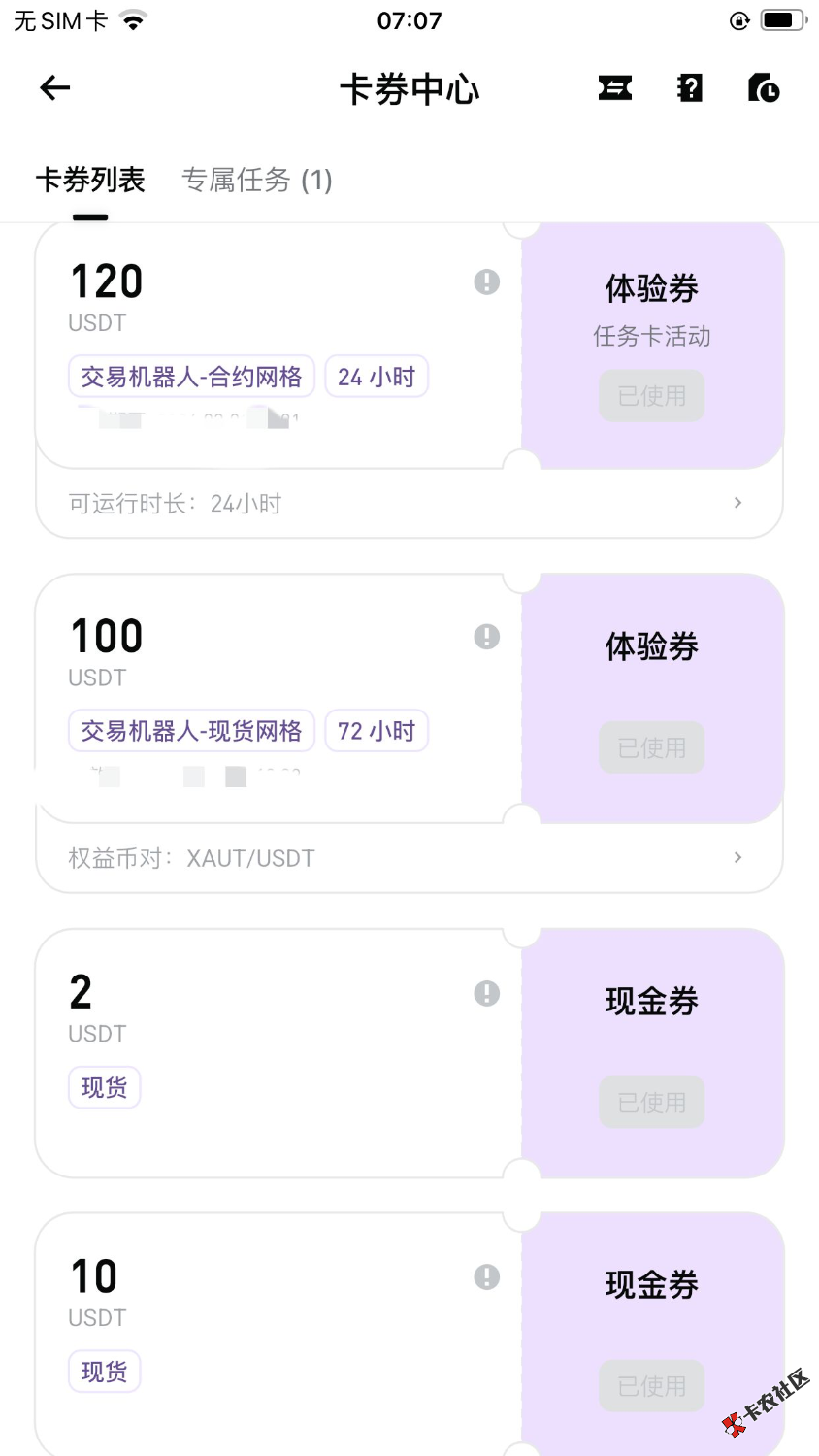Open the coupon history clock icon
This screenshot has height=1456, width=819.
coord(764,89)
